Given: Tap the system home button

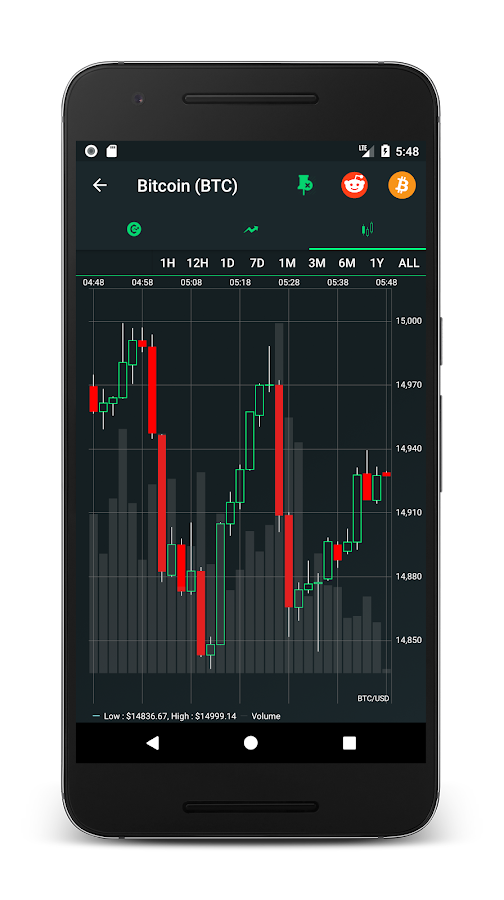Looking at the screenshot, I should coord(251,743).
